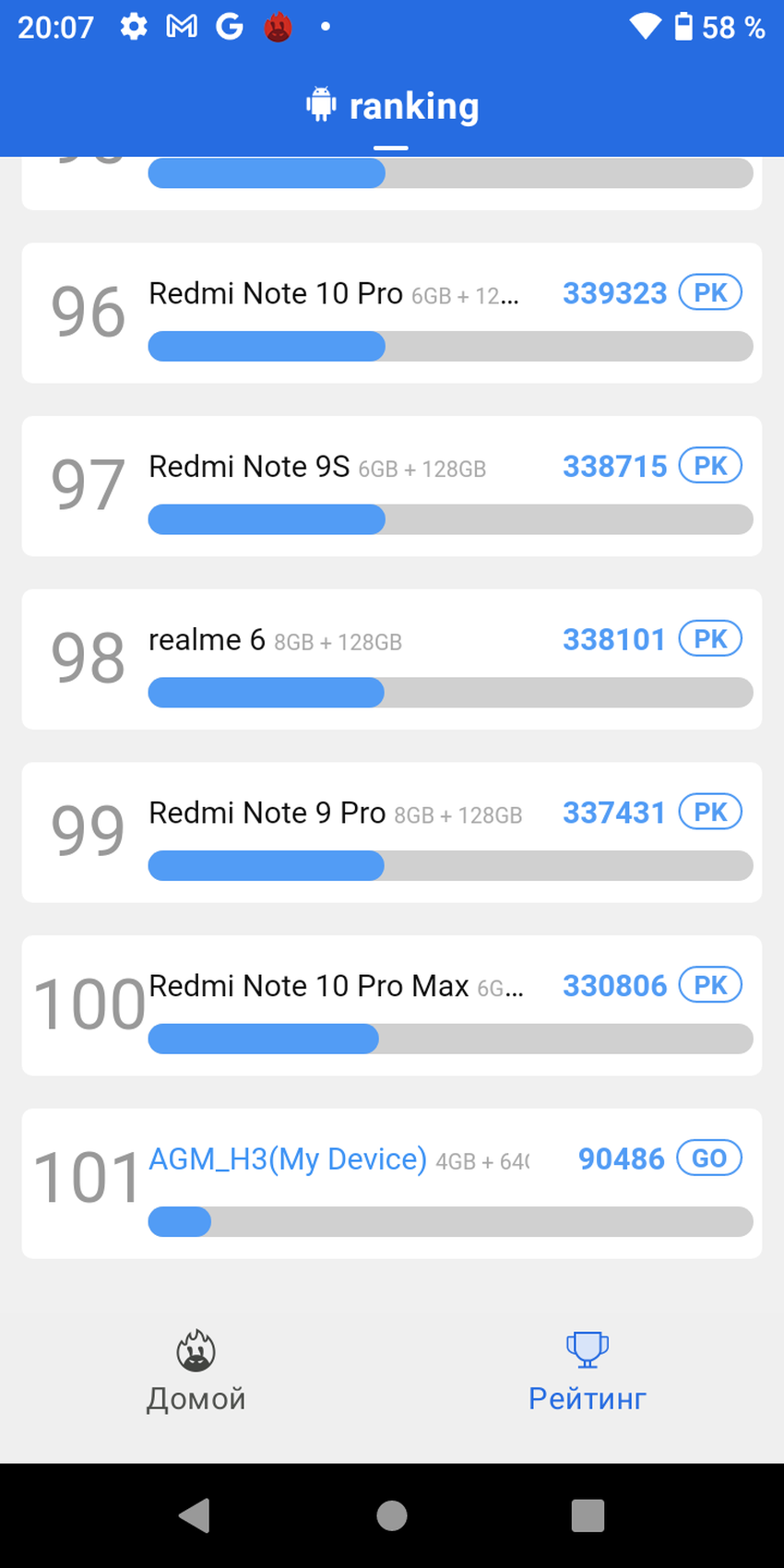
Task: Compare with Redmi Note 9S via PK
Action: point(709,466)
